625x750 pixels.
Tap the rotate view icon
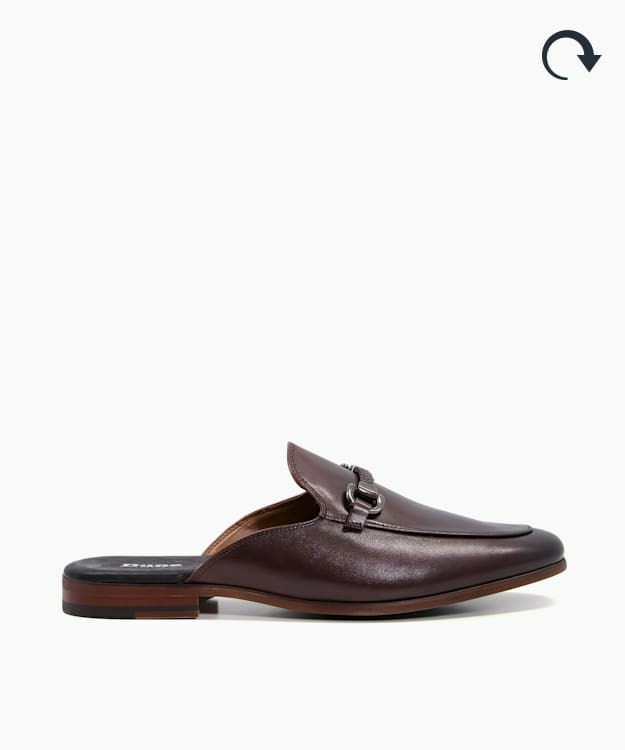coord(570,55)
